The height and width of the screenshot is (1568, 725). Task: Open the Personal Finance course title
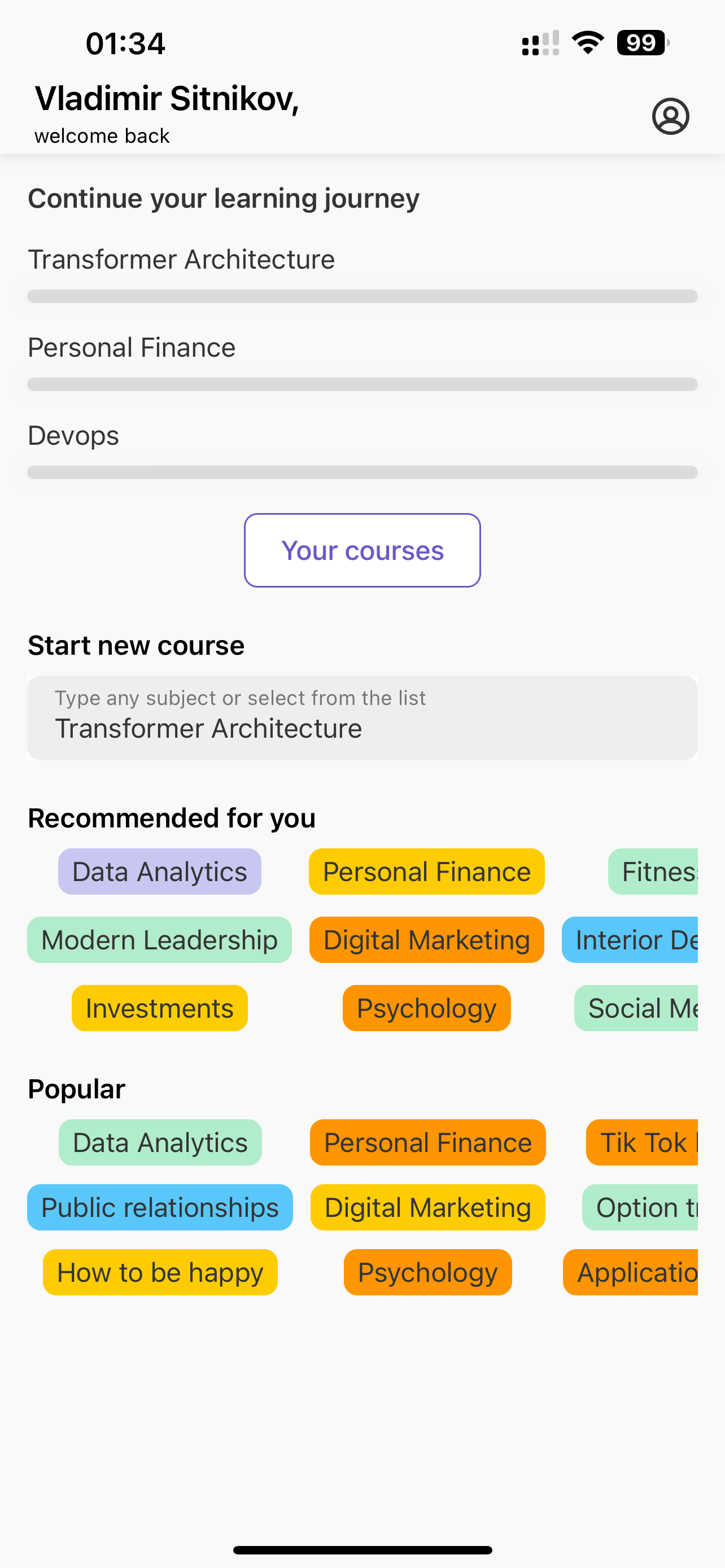click(x=132, y=347)
